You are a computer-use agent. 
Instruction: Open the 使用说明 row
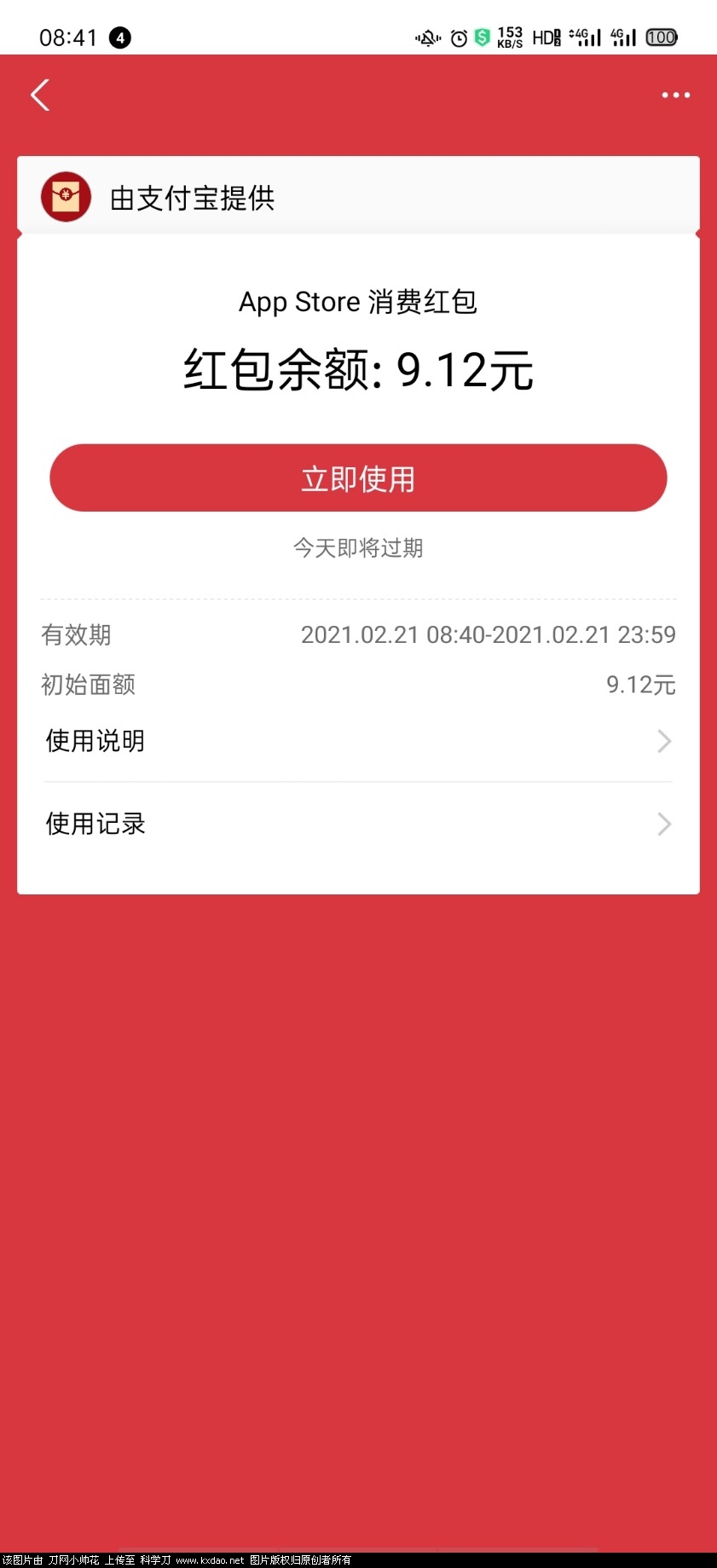click(x=358, y=741)
